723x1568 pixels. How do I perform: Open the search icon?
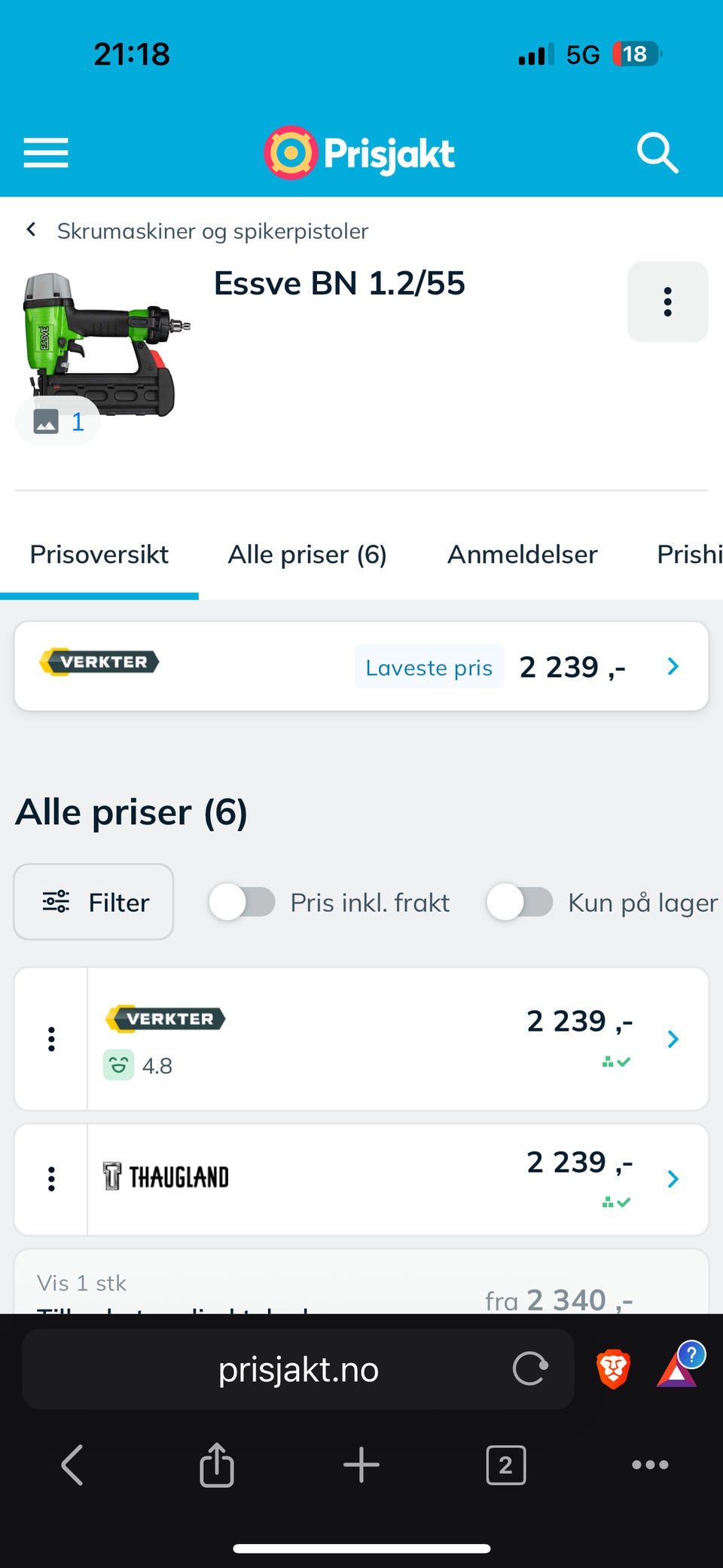click(657, 153)
